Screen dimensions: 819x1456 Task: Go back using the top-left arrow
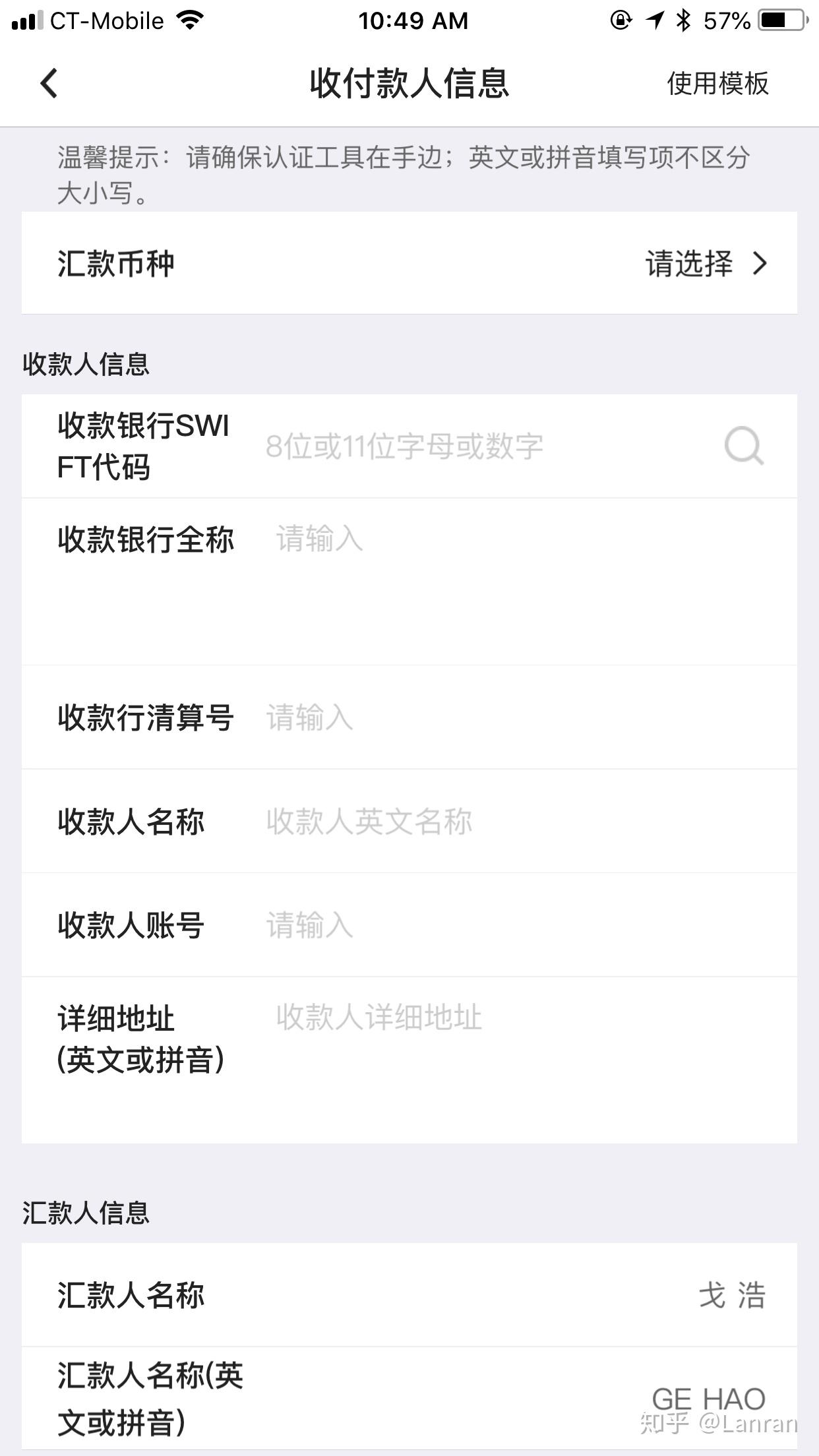pos(49,84)
